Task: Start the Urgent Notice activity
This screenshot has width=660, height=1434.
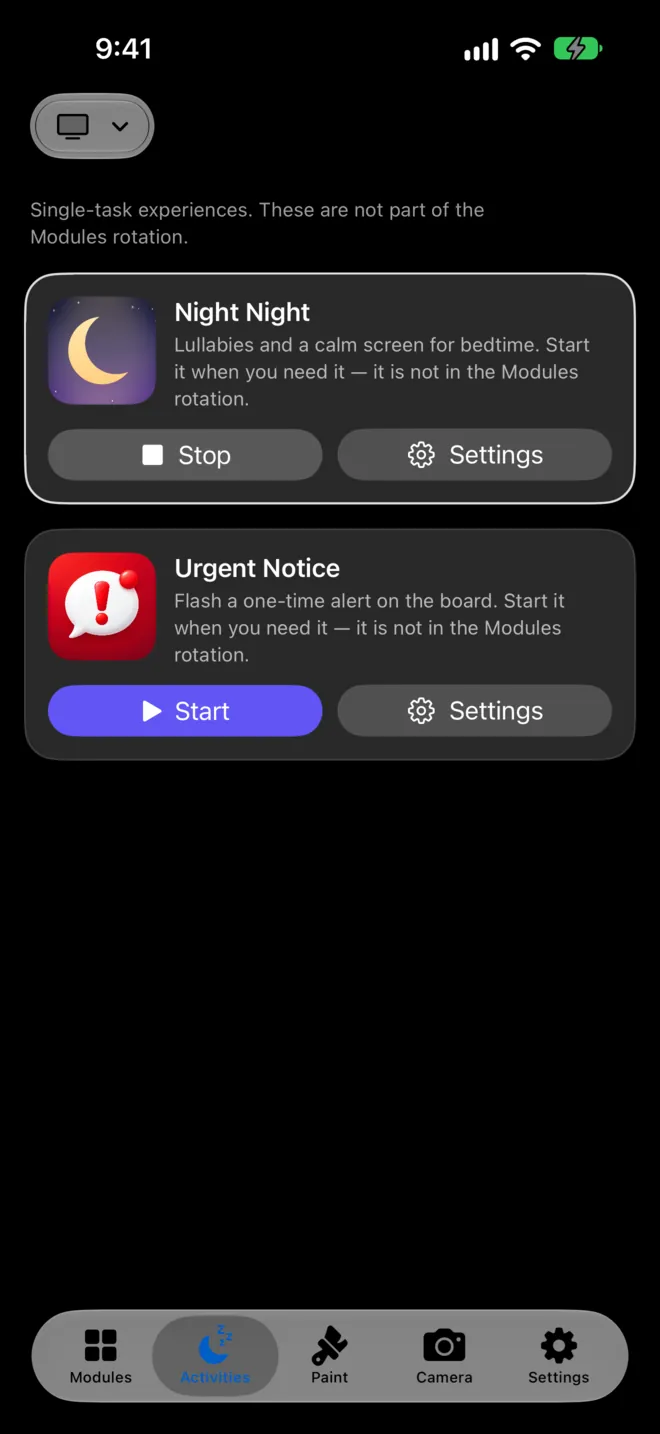Action: coord(185,711)
